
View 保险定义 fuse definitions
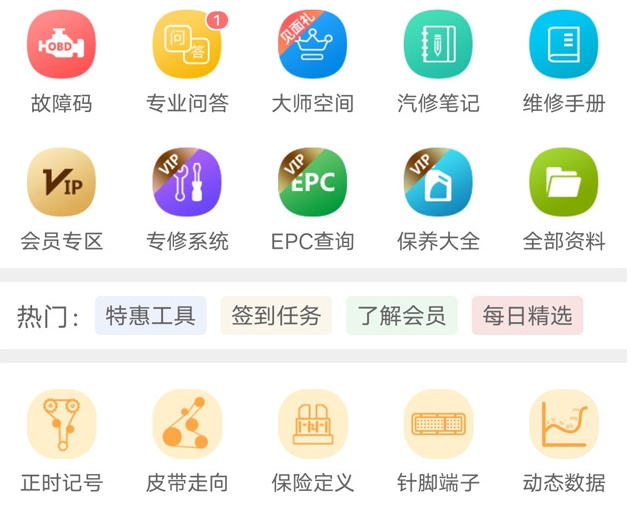pyautogui.click(x=312, y=424)
